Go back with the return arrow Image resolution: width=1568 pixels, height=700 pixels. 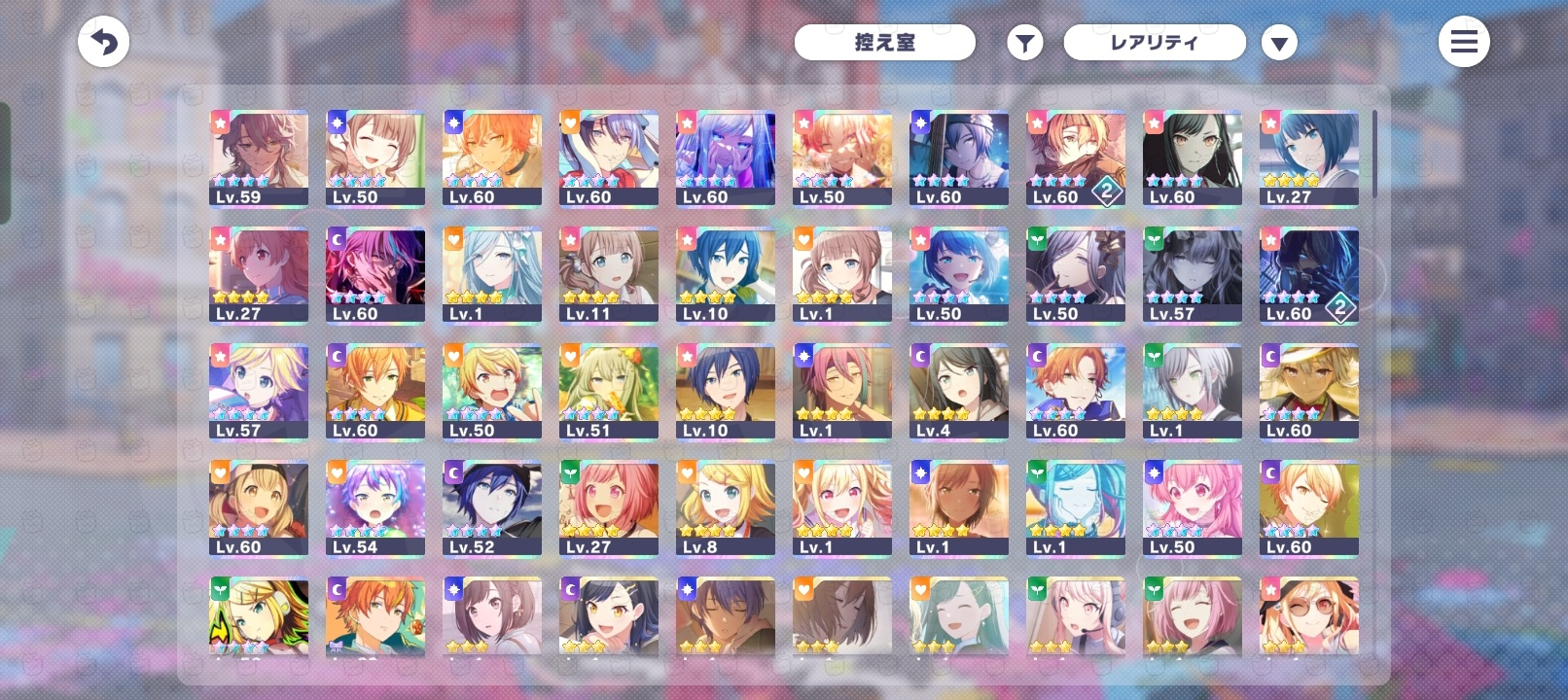103,42
